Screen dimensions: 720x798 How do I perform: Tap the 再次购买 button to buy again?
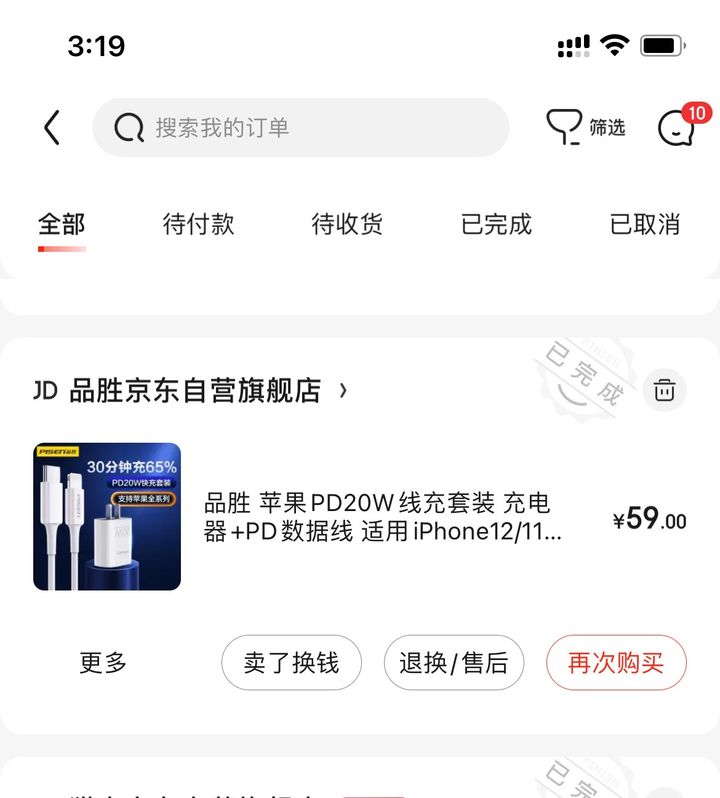pyautogui.click(x=616, y=662)
